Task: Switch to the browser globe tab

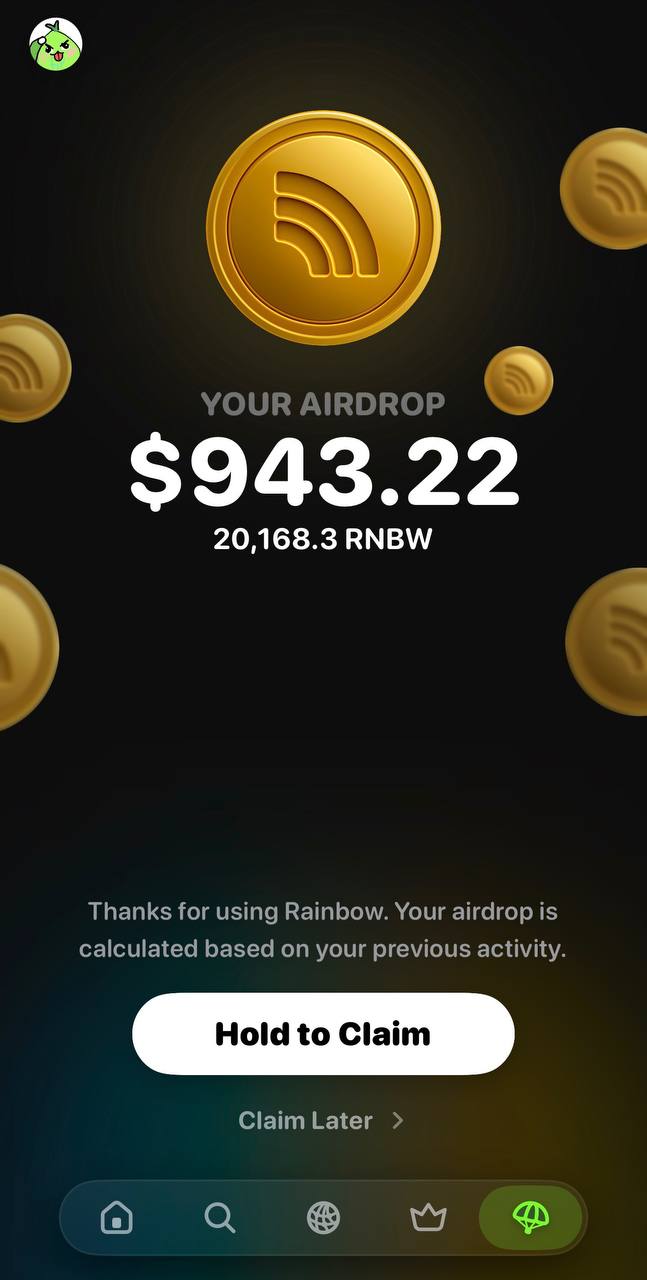Action: (x=323, y=1218)
